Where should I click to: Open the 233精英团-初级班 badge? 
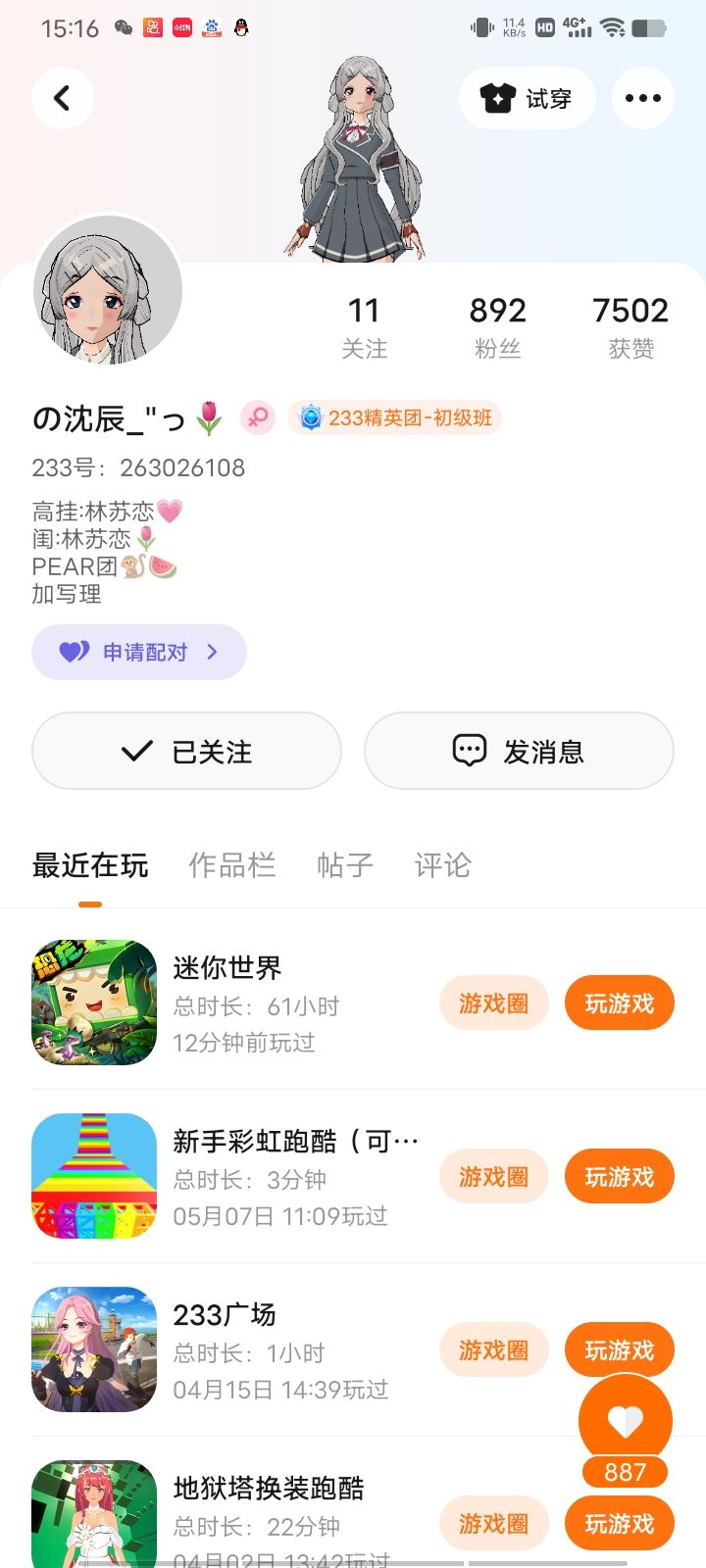coord(395,417)
